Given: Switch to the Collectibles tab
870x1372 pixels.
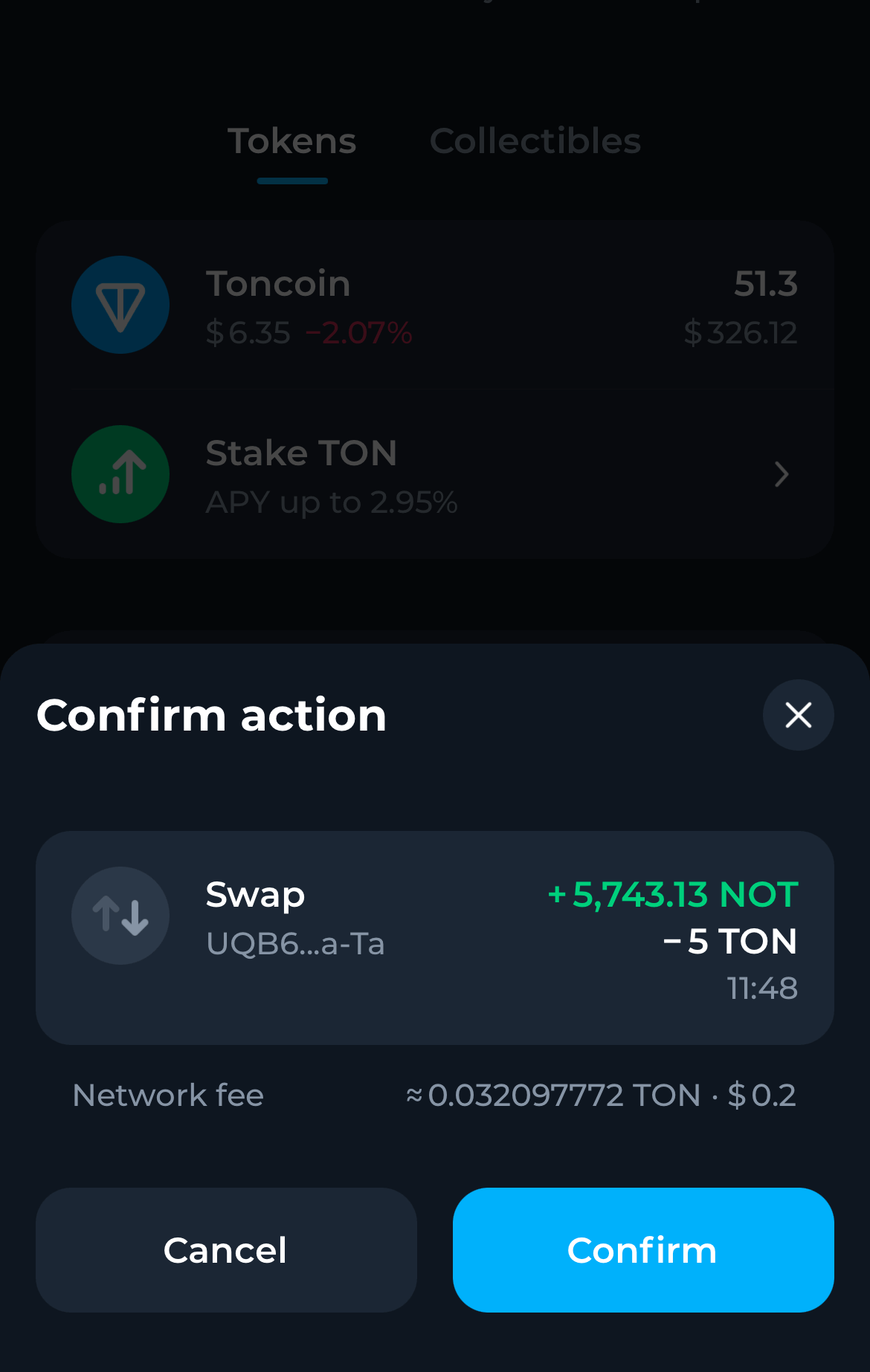Looking at the screenshot, I should (536, 140).
